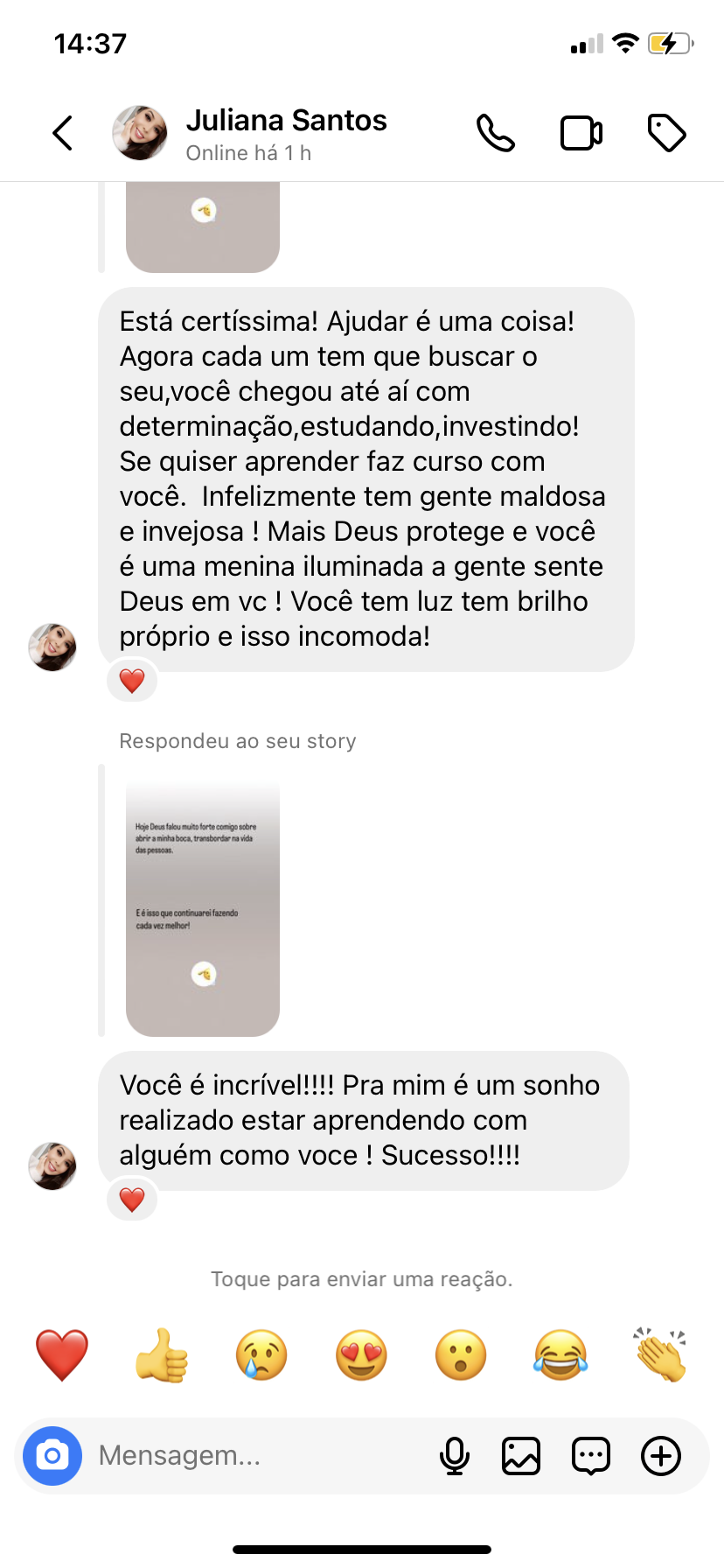Image resolution: width=724 pixels, height=1568 pixels.
Task: Open the label tag icon
Action: tap(666, 134)
